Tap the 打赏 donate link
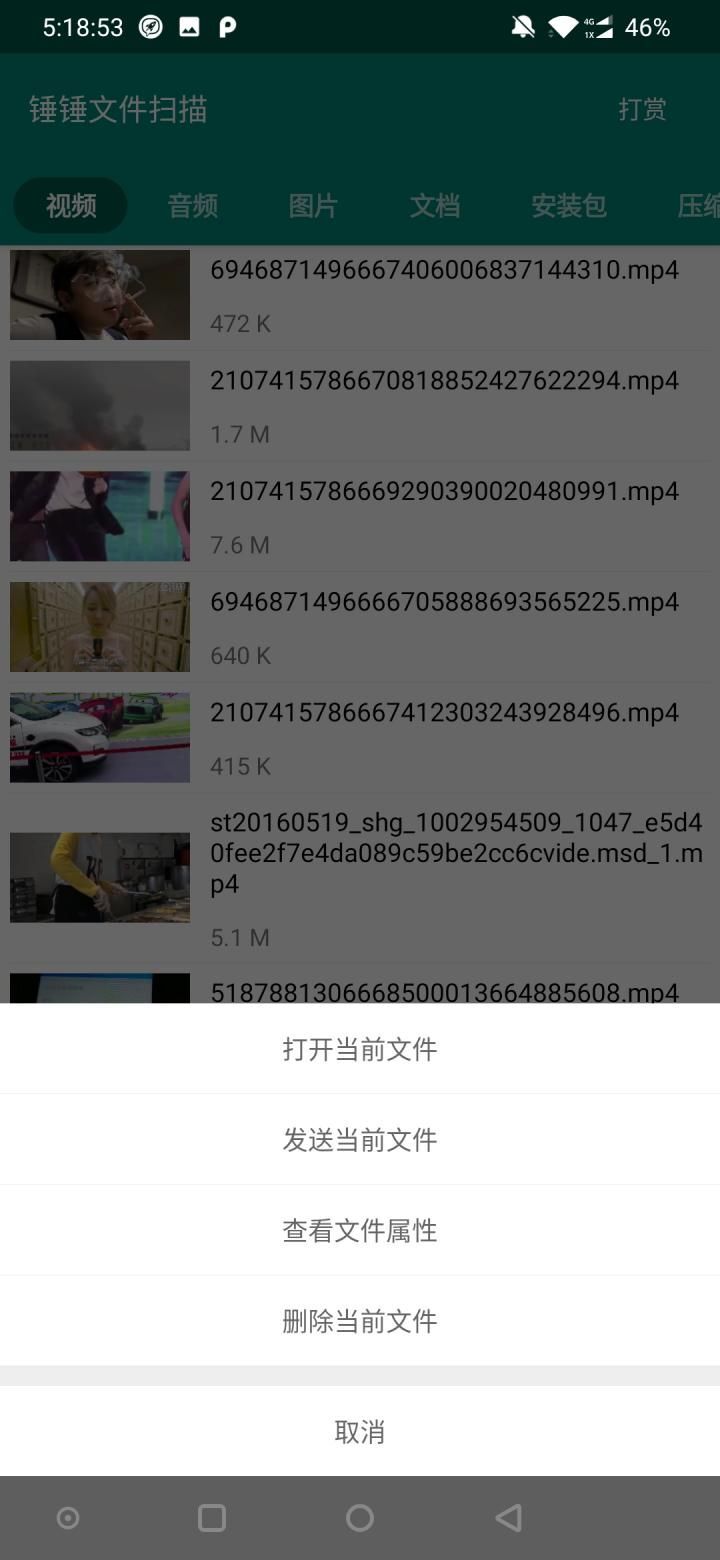This screenshot has width=720, height=1560. click(x=643, y=110)
